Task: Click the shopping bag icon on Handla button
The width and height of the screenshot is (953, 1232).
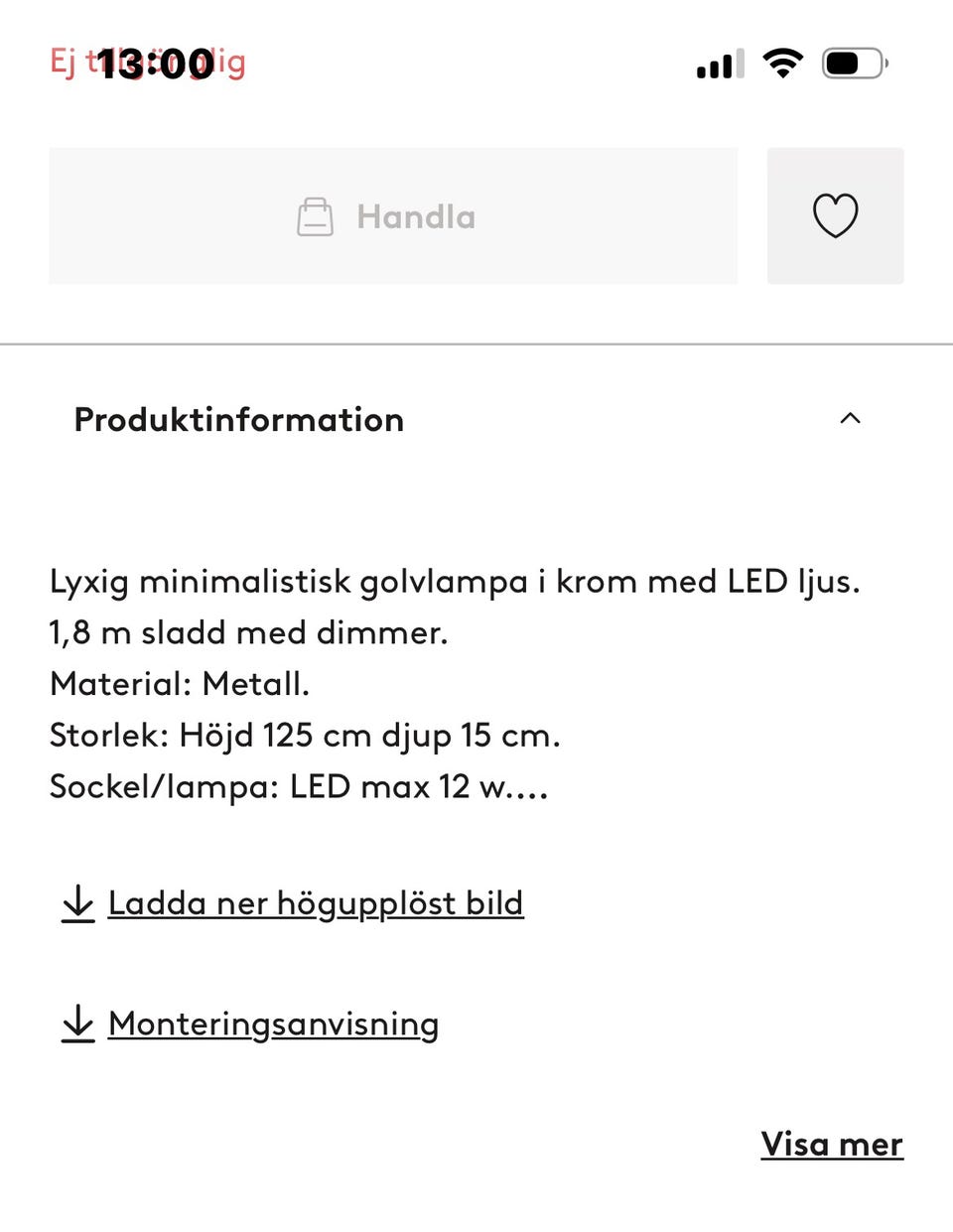Action: [x=317, y=216]
